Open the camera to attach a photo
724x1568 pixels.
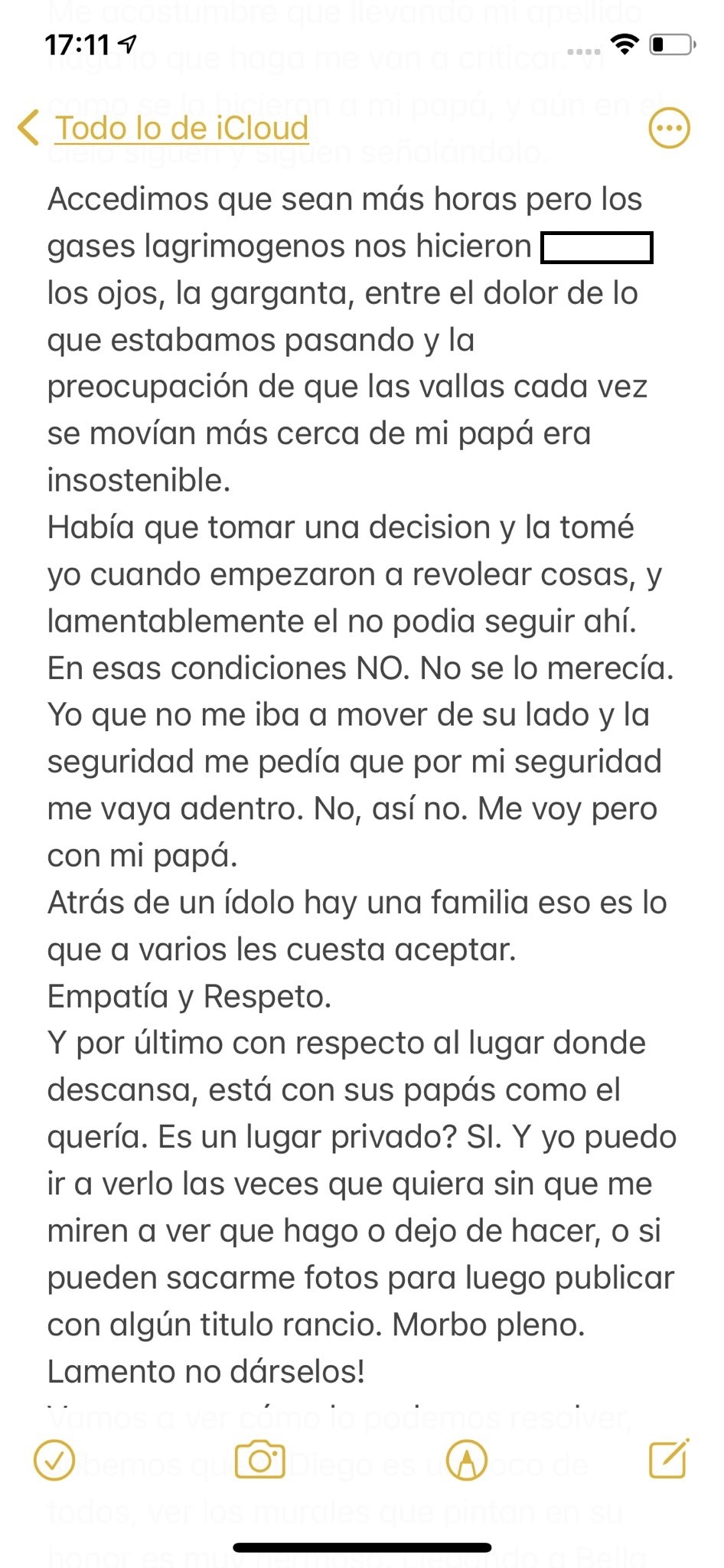[260, 1460]
